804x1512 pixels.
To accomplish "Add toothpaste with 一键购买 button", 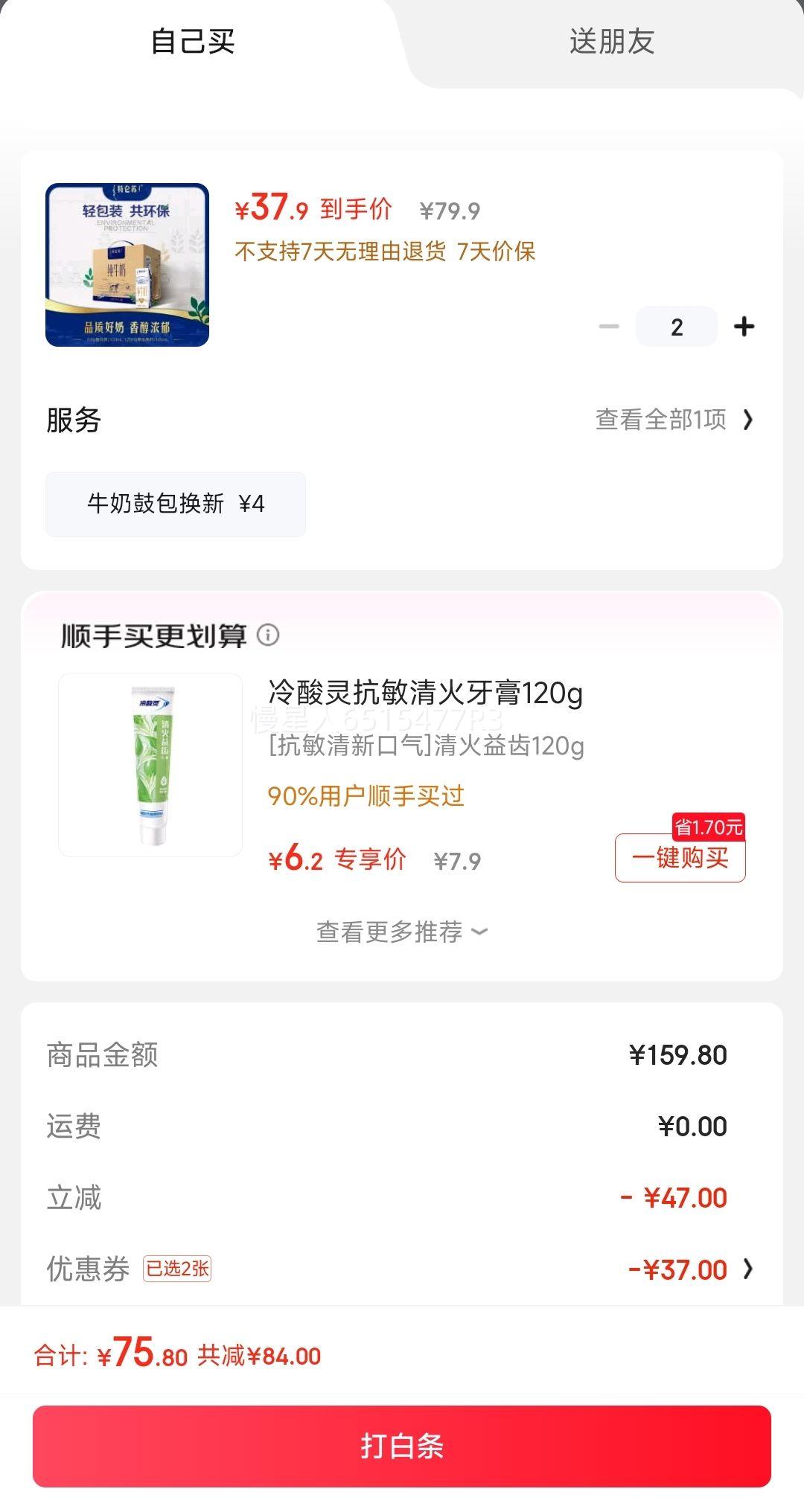I will click(x=680, y=858).
